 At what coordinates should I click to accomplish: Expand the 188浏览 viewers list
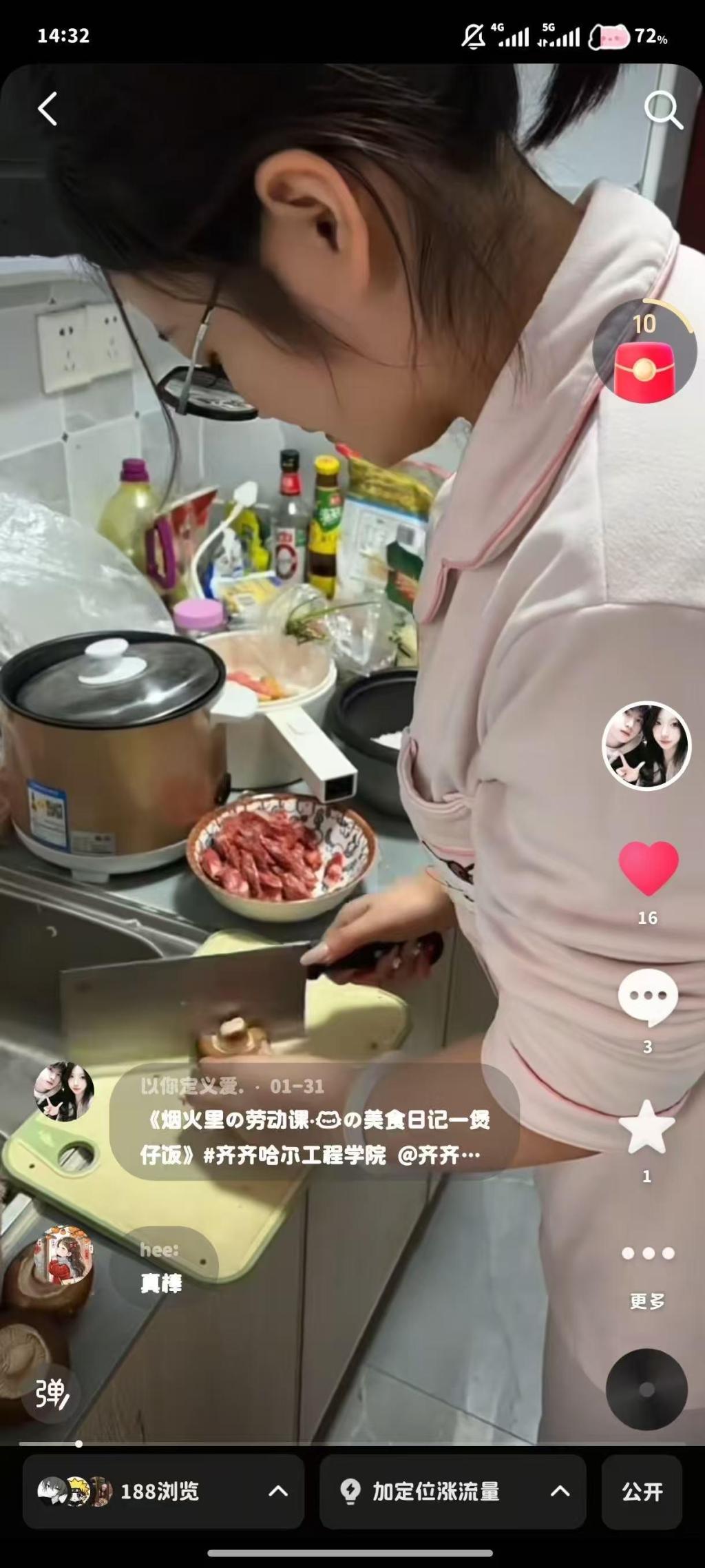click(x=163, y=1492)
